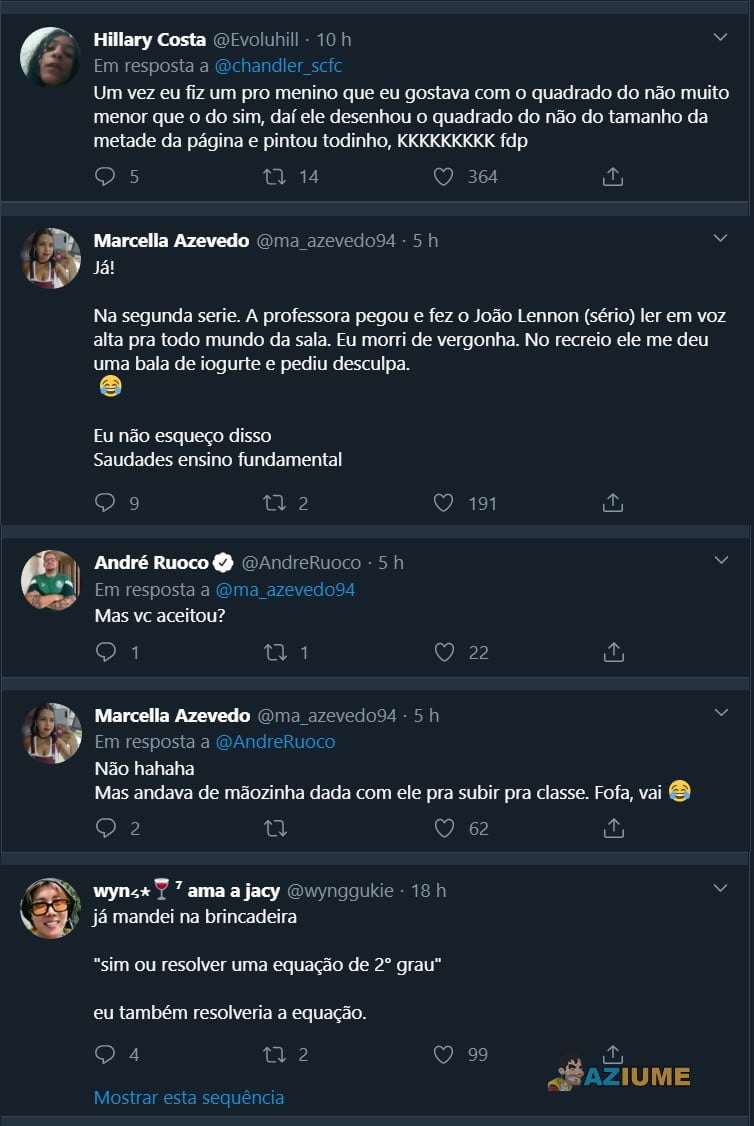
Task: Reply to Hillary Costa's tweet
Action: click(x=104, y=176)
